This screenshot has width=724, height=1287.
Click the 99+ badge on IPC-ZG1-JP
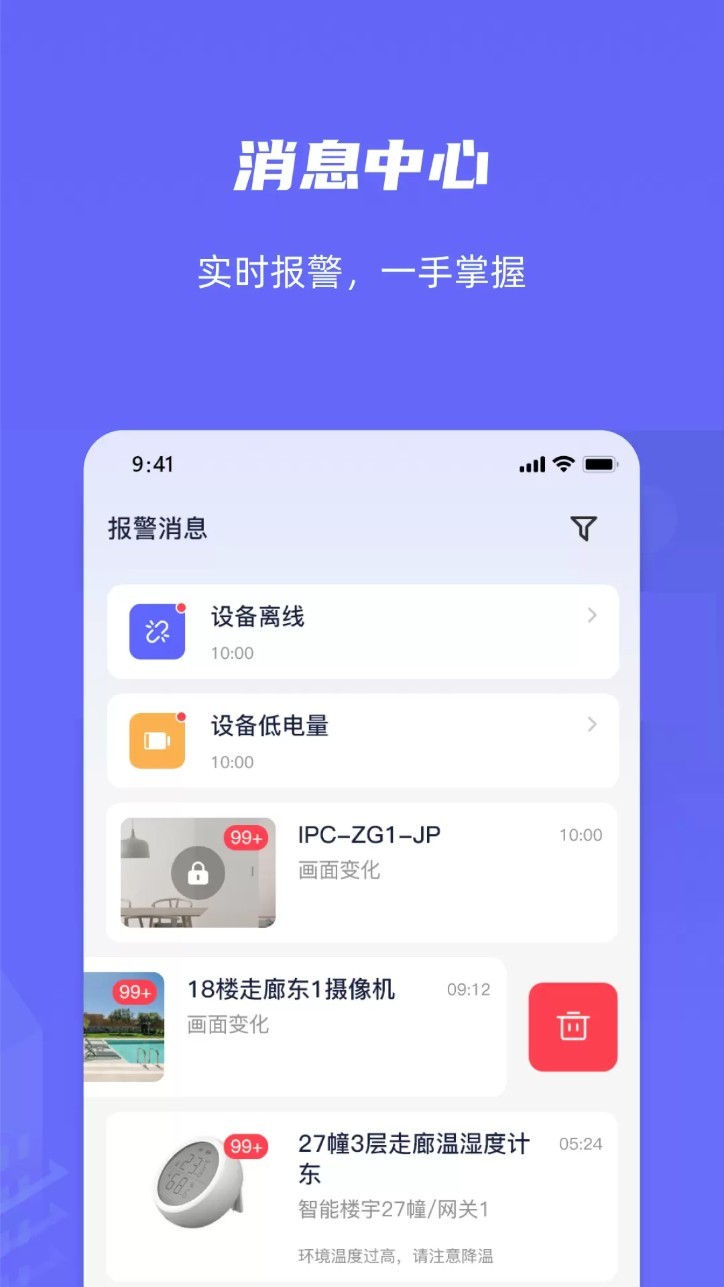pyautogui.click(x=245, y=838)
